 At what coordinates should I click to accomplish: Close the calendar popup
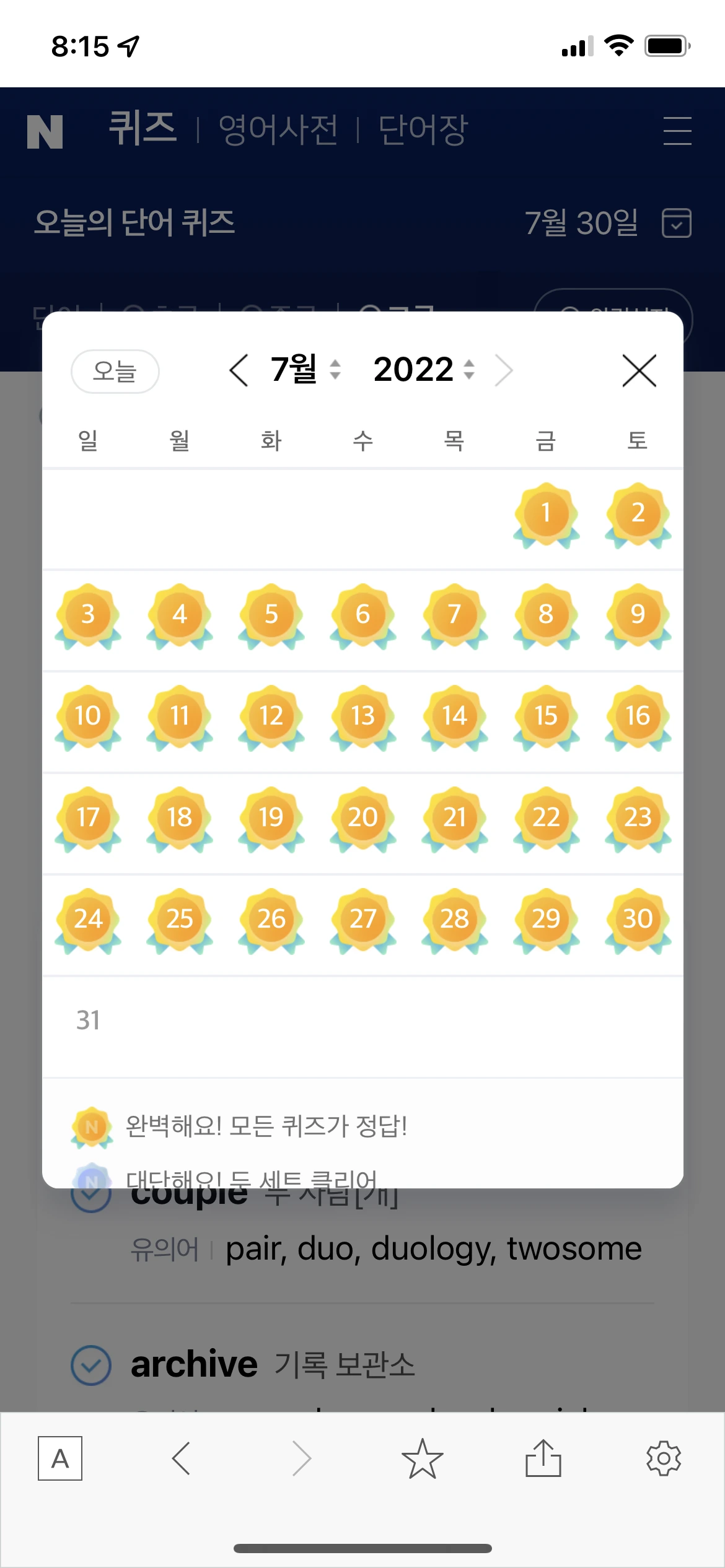point(639,371)
